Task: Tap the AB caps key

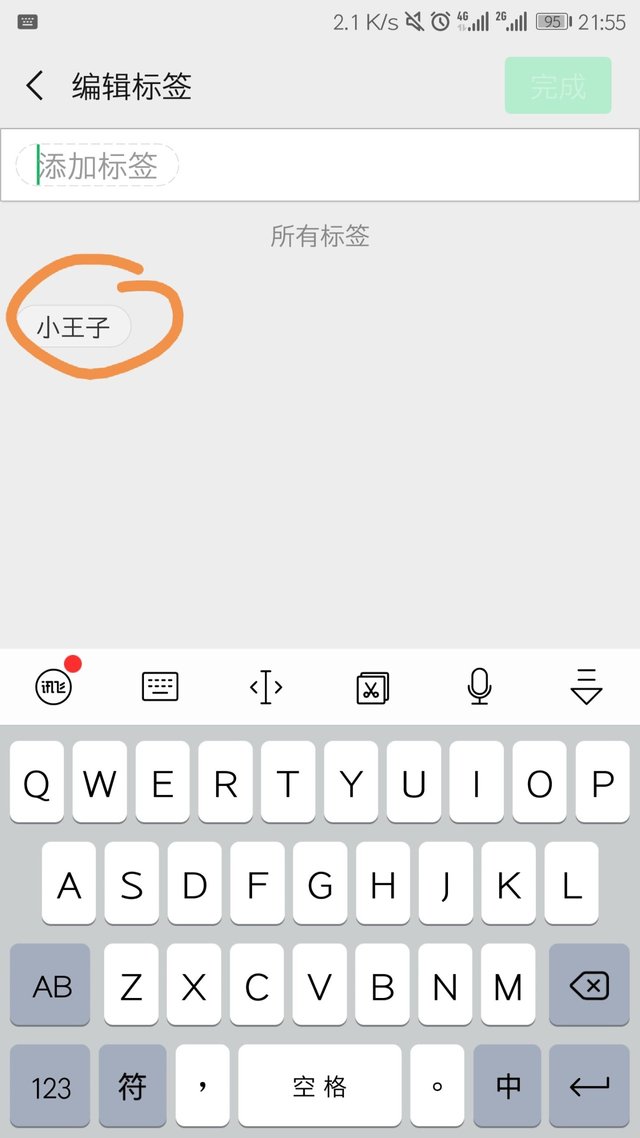Action: (51, 986)
